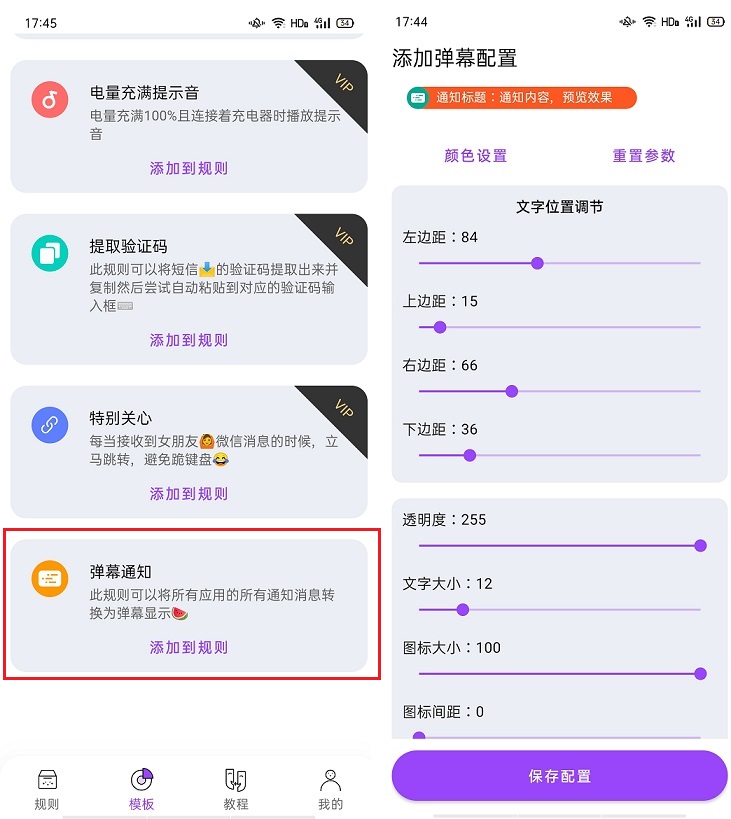This screenshot has height=819, width=731.
Task: Add 弹幕通知 to rules
Action: pos(189,647)
